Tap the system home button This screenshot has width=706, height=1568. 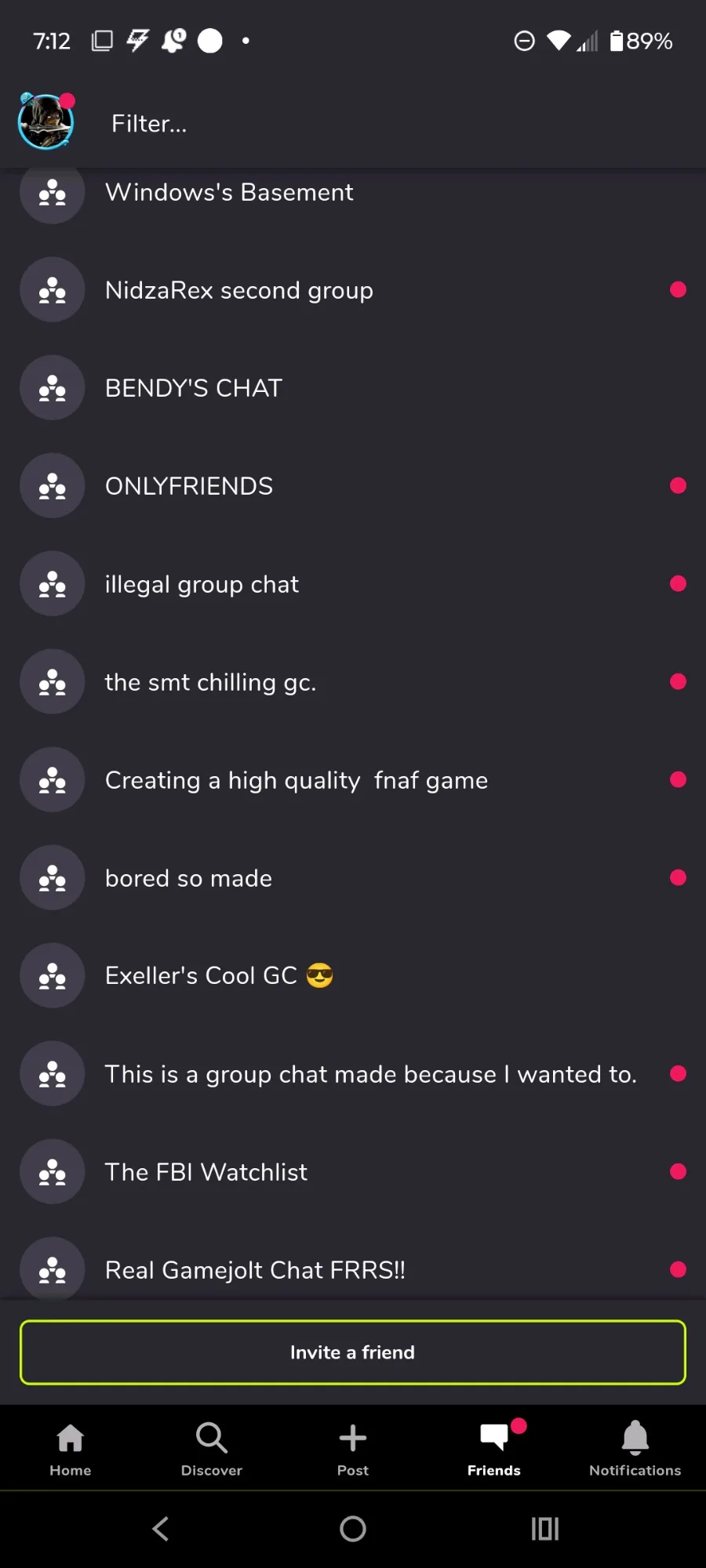(x=353, y=1529)
